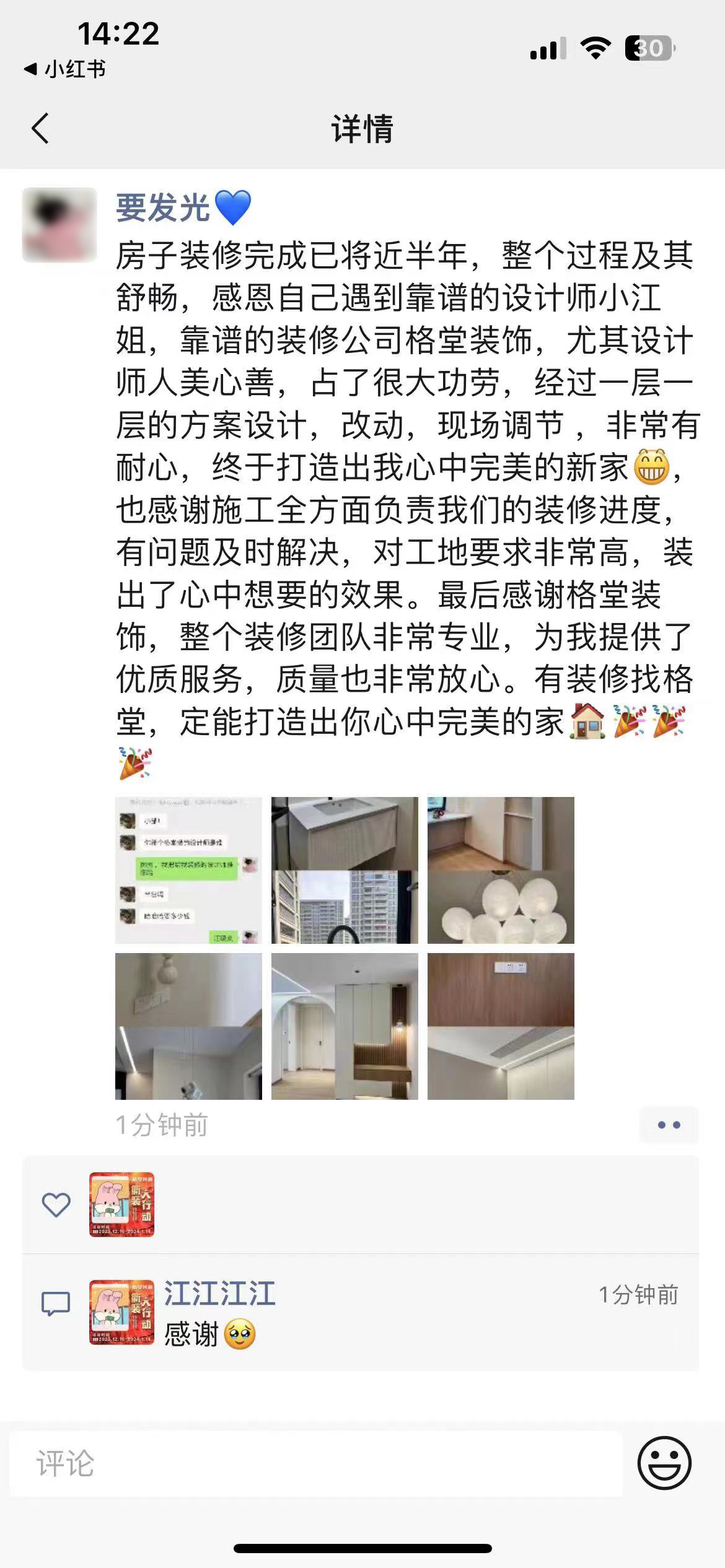725x1568 pixels.
Task: Return to 小红书 app via breadcrumb
Action: pos(65,69)
